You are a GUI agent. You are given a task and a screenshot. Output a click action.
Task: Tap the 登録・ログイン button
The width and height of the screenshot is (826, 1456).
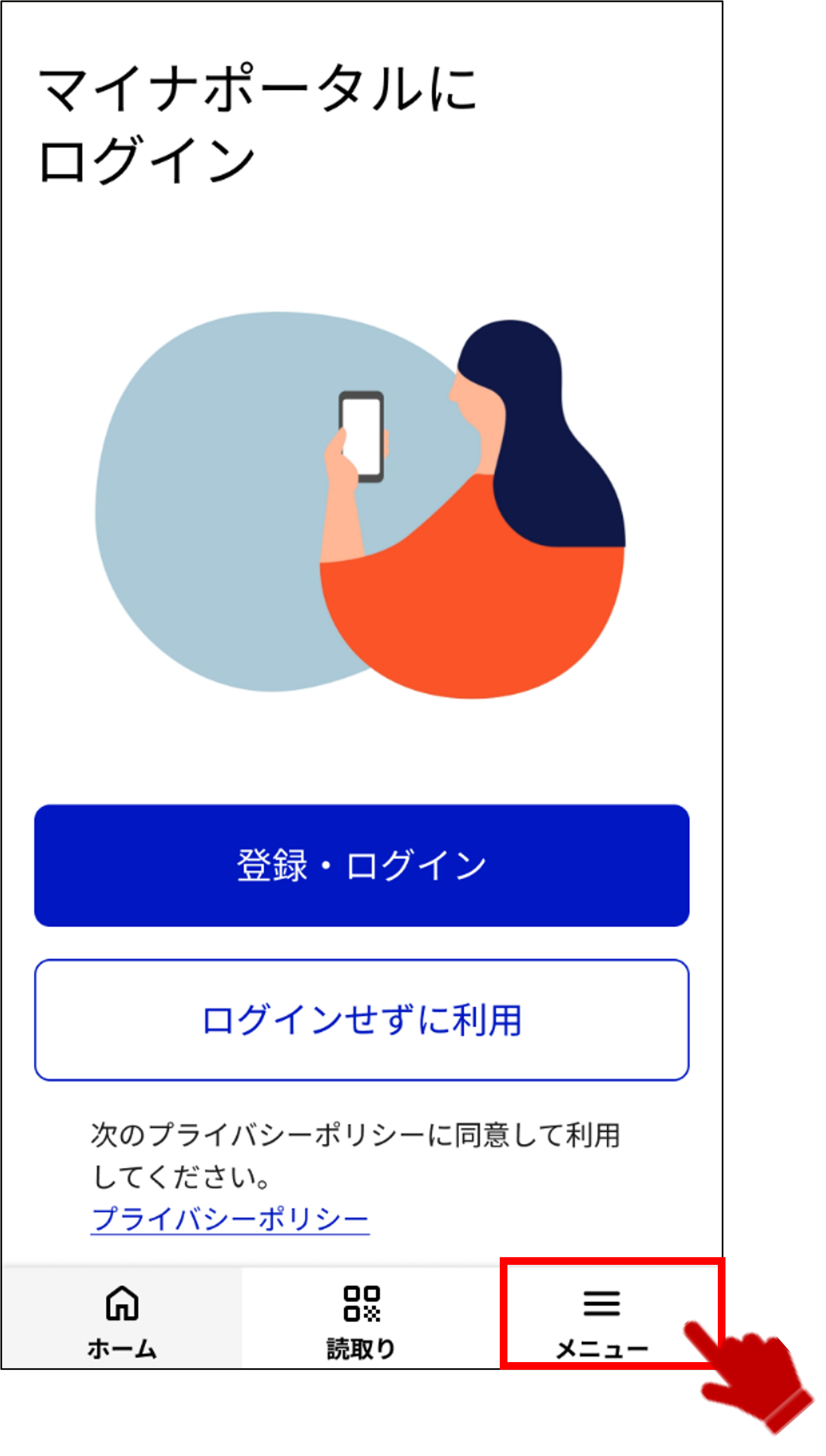[x=361, y=865]
